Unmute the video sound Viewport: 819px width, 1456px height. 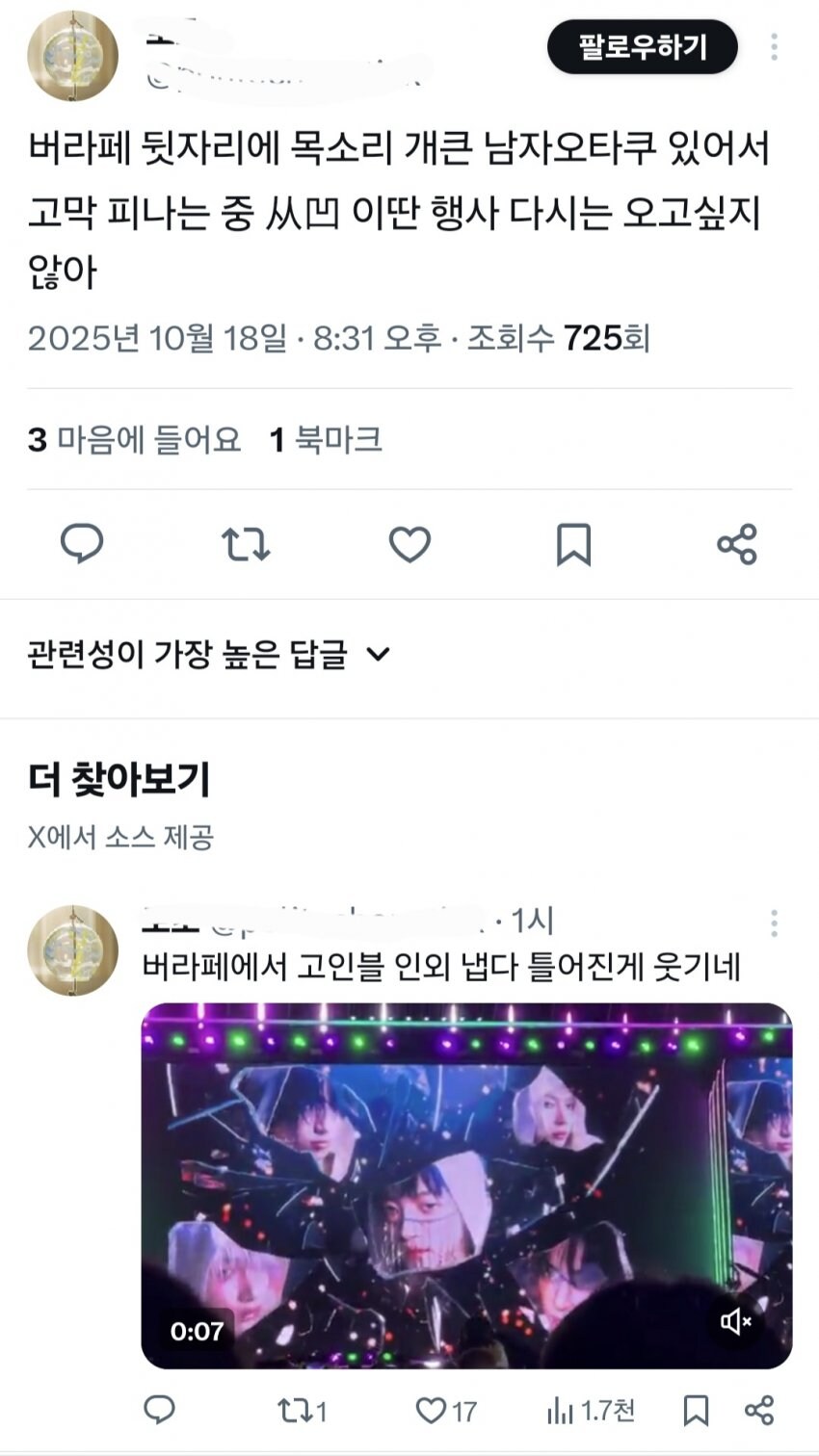[x=736, y=1321]
